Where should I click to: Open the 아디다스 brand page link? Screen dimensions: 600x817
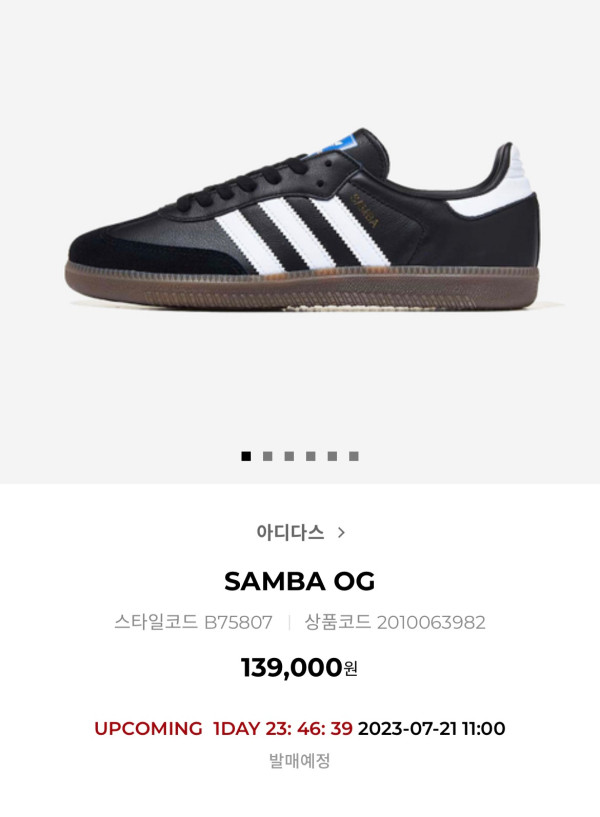tap(300, 533)
